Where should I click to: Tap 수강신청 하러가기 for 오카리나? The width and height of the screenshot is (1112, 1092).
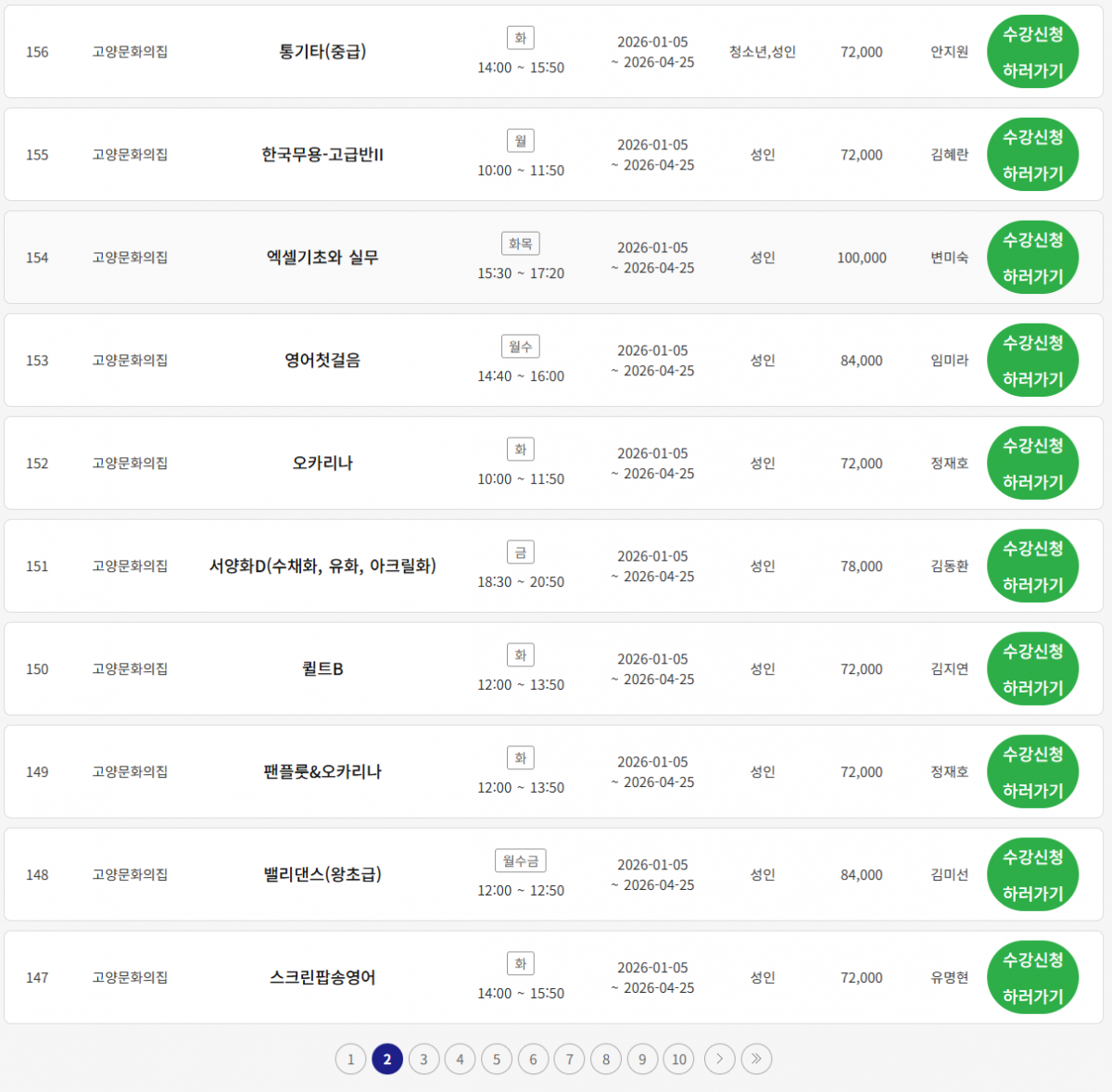pyautogui.click(x=1032, y=463)
